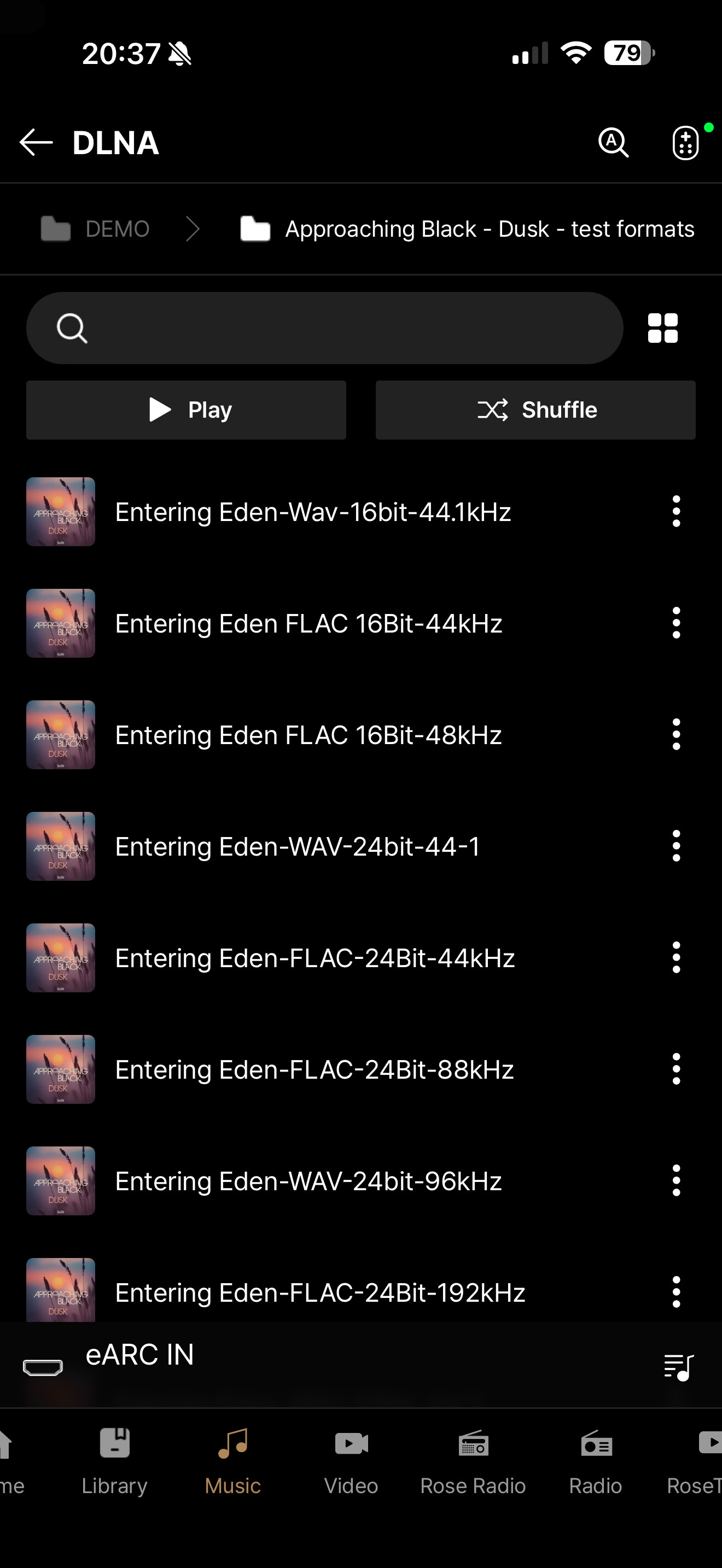The height and width of the screenshot is (1568, 722).
Task: Open the play queue icon
Action: coord(678,1367)
